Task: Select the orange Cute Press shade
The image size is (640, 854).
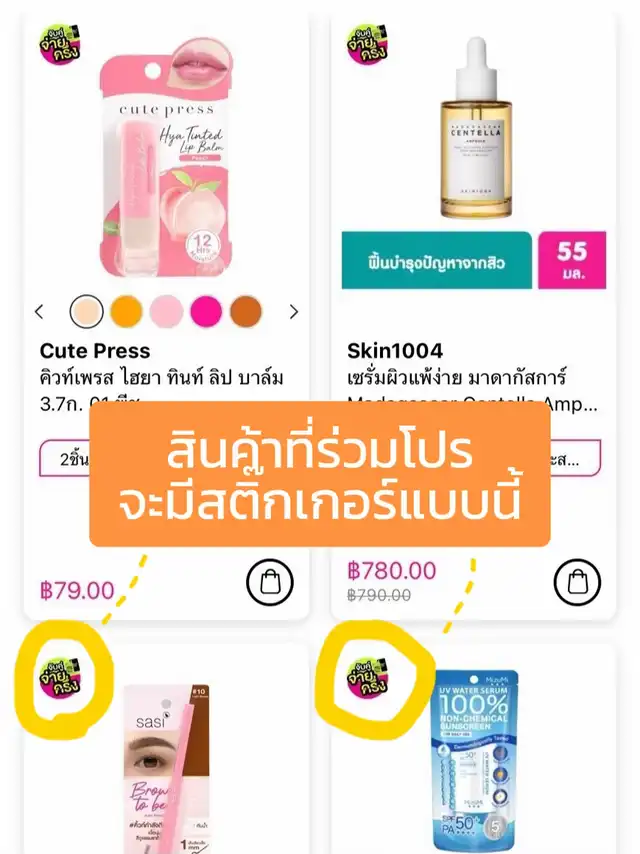Action: [x=126, y=312]
